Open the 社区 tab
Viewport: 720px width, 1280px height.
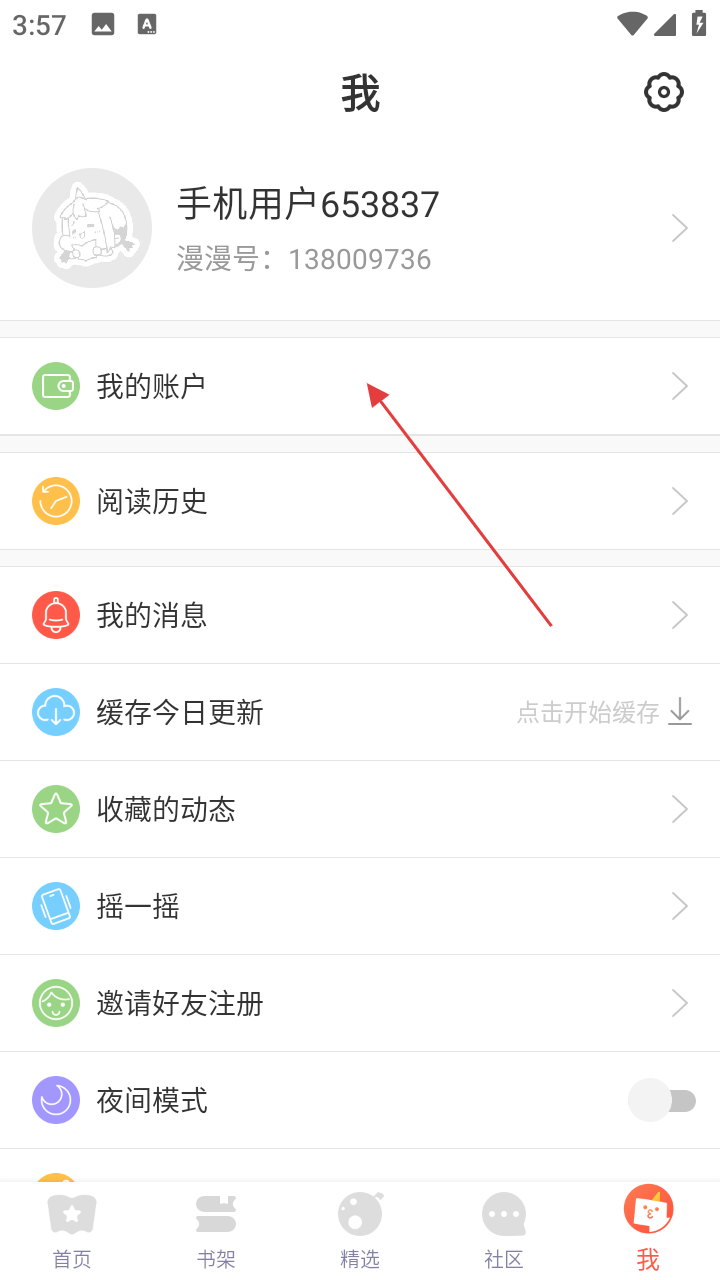point(504,1230)
